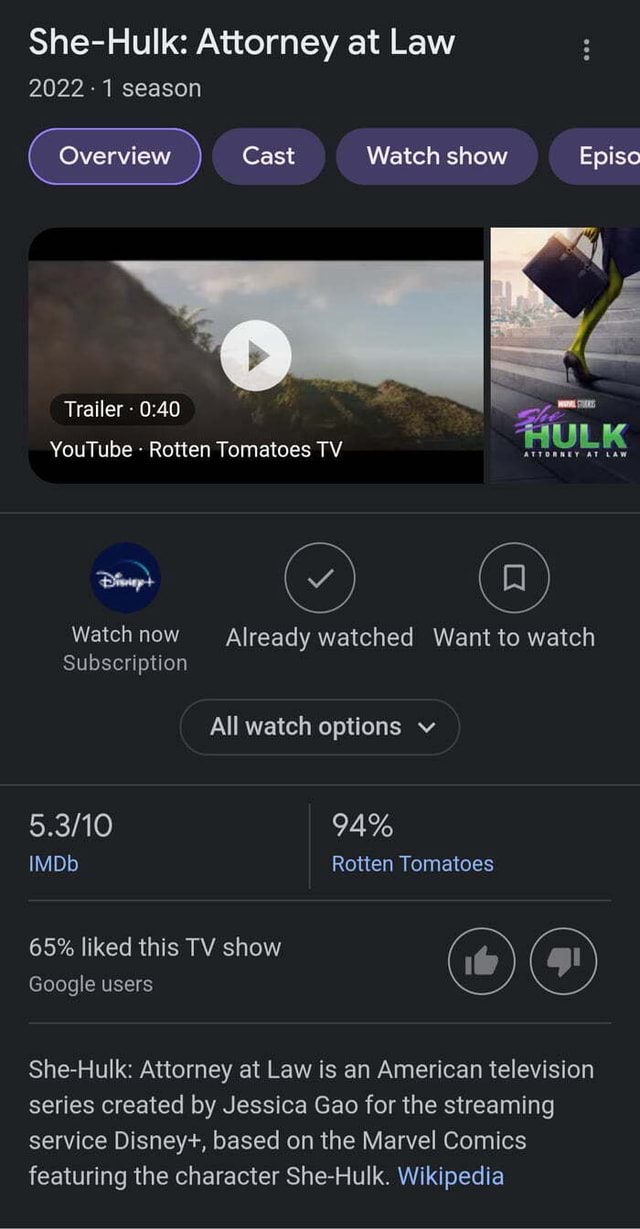Screen dimensions: 640x1229
Task: Open the IMDb rating link
Action: (54, 864)
